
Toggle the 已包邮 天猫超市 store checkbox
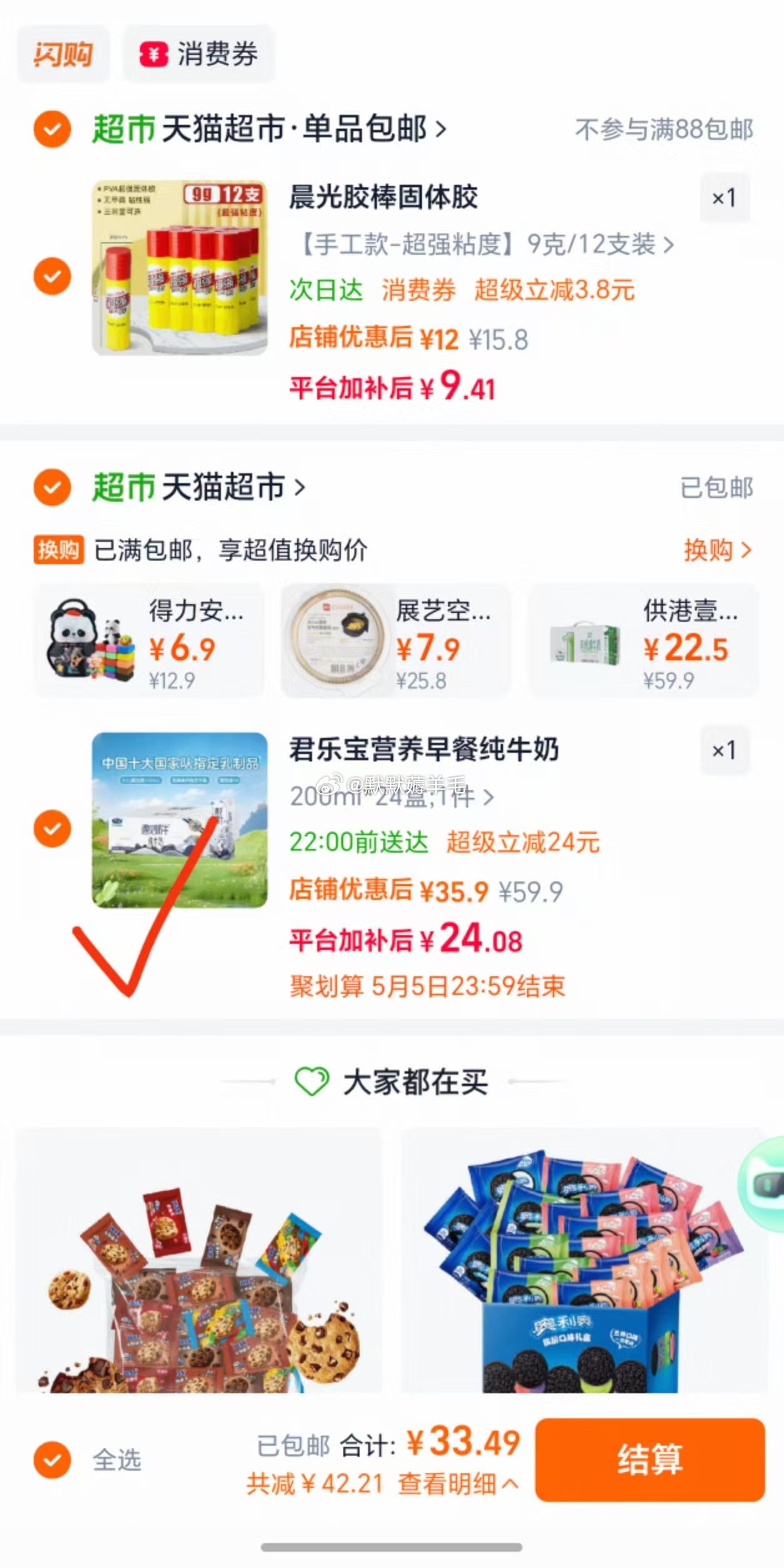[x=52, y=487]
